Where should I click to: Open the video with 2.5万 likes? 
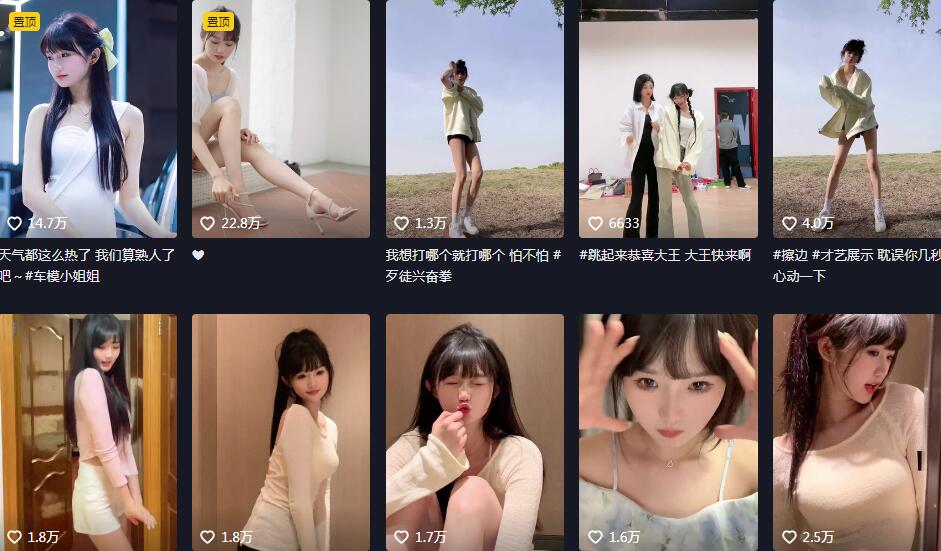point(857,430)
